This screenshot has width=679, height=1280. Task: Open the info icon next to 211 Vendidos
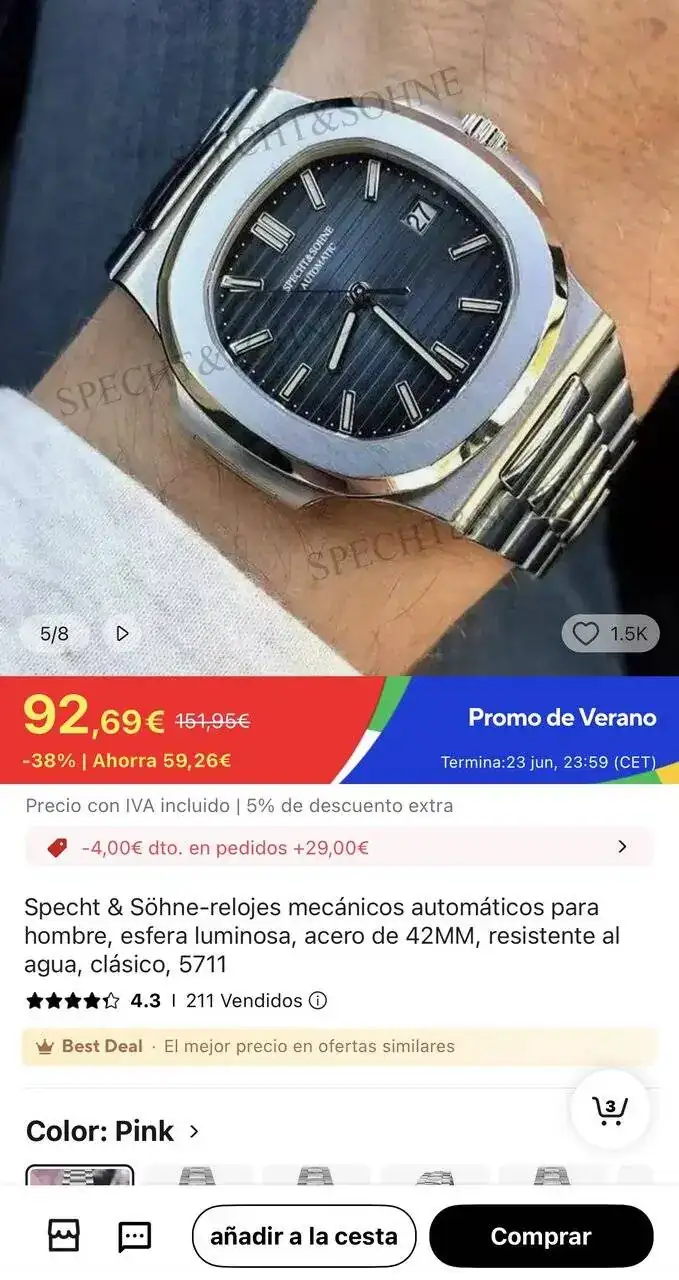tap(318, 1000)
